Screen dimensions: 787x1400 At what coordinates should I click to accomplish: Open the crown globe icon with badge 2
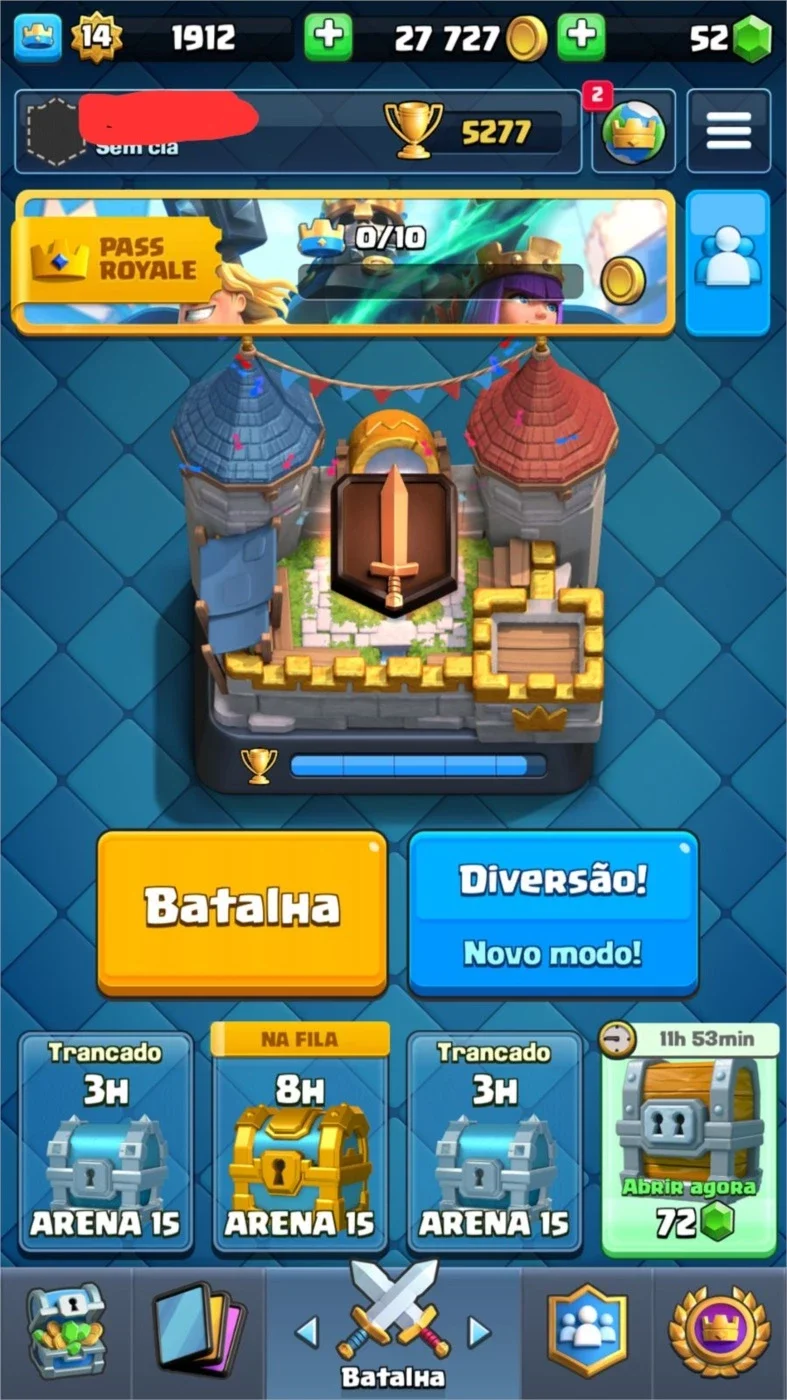coord(633,131)
